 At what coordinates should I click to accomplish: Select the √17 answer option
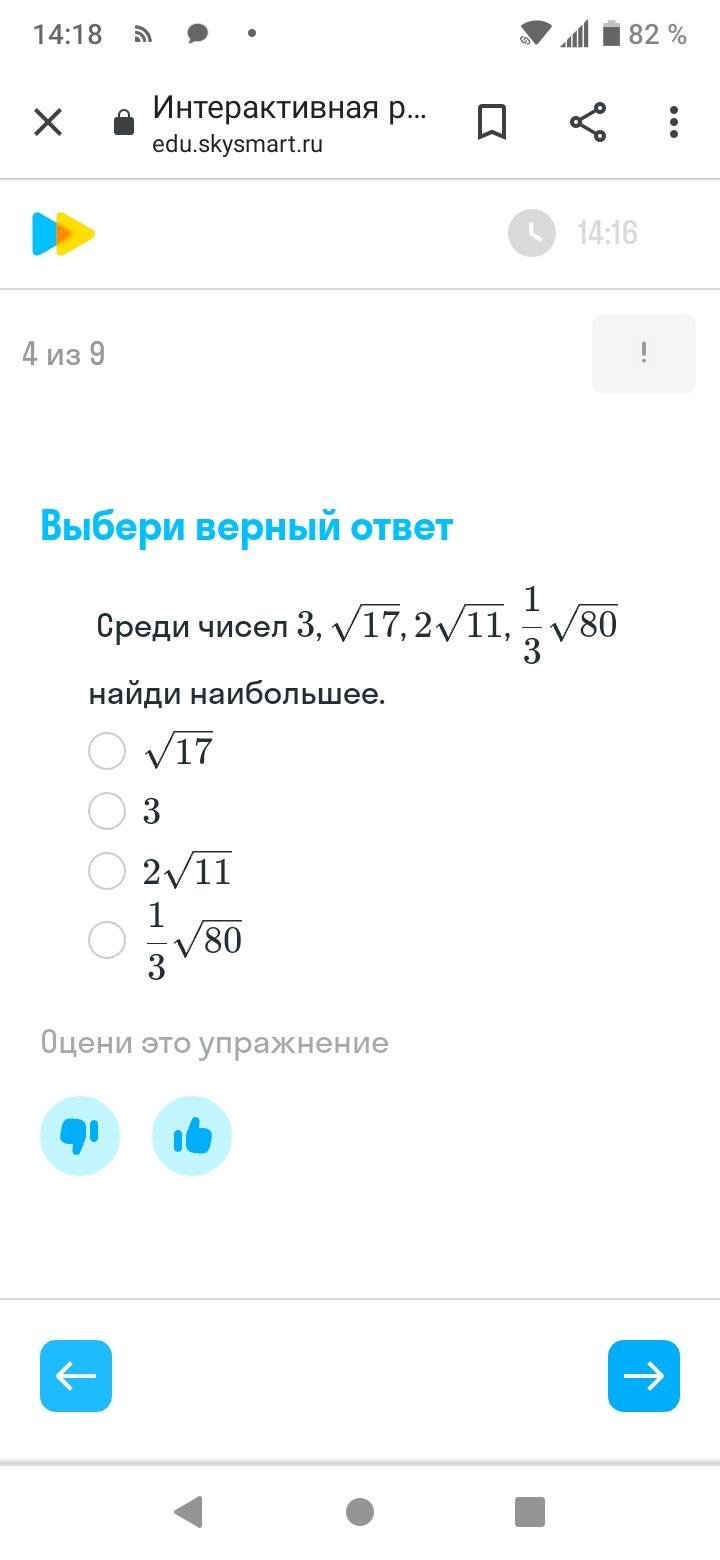click(x=107, y=751)
